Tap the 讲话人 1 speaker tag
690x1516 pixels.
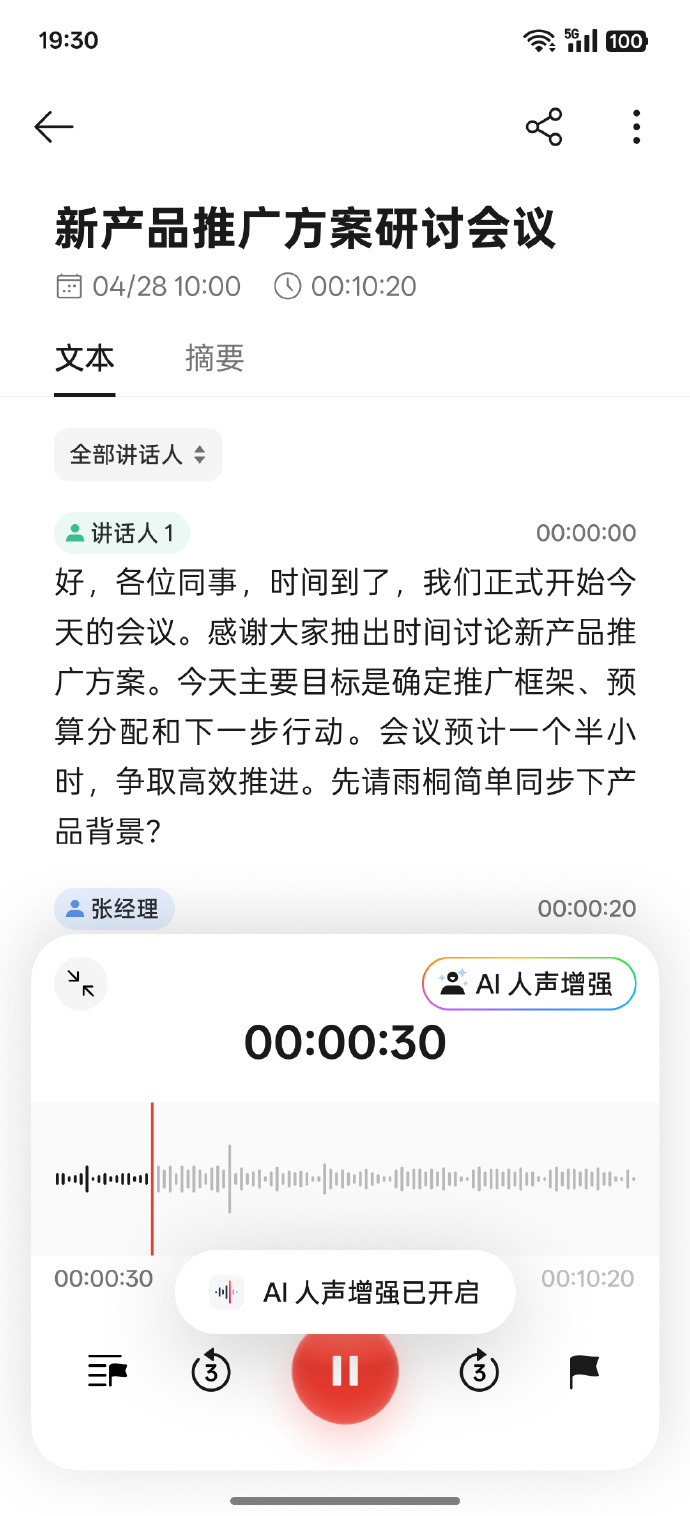[x=122, y=534]
